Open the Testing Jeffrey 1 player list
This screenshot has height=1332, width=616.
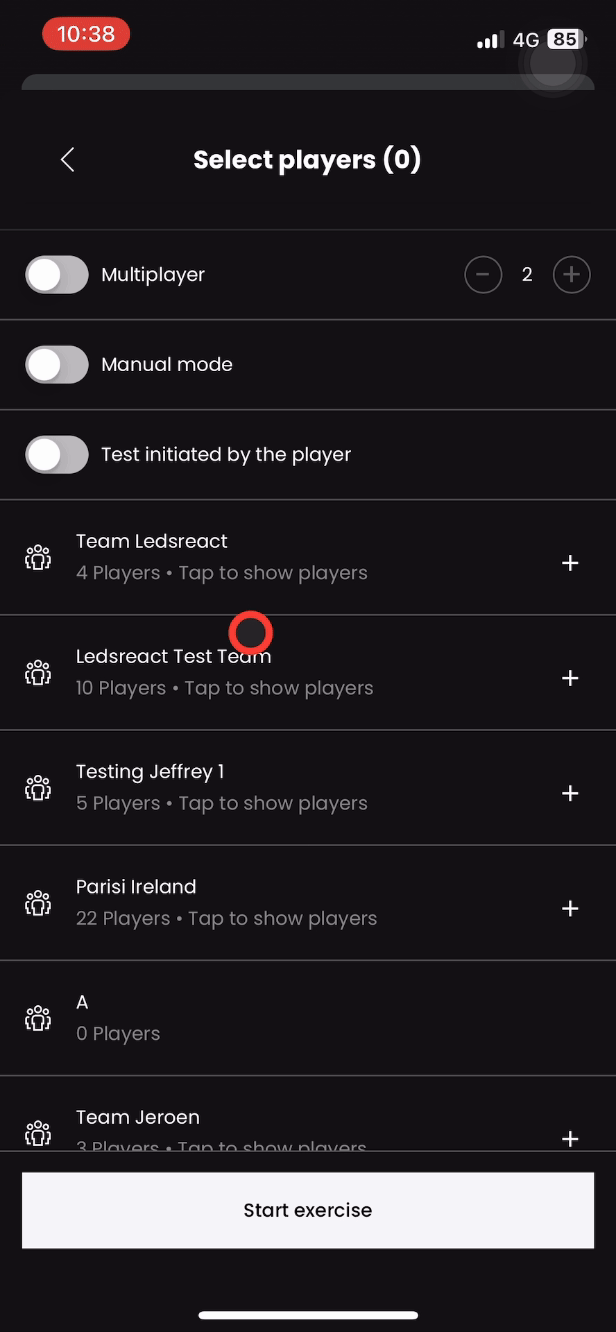(x=222, y=788)
